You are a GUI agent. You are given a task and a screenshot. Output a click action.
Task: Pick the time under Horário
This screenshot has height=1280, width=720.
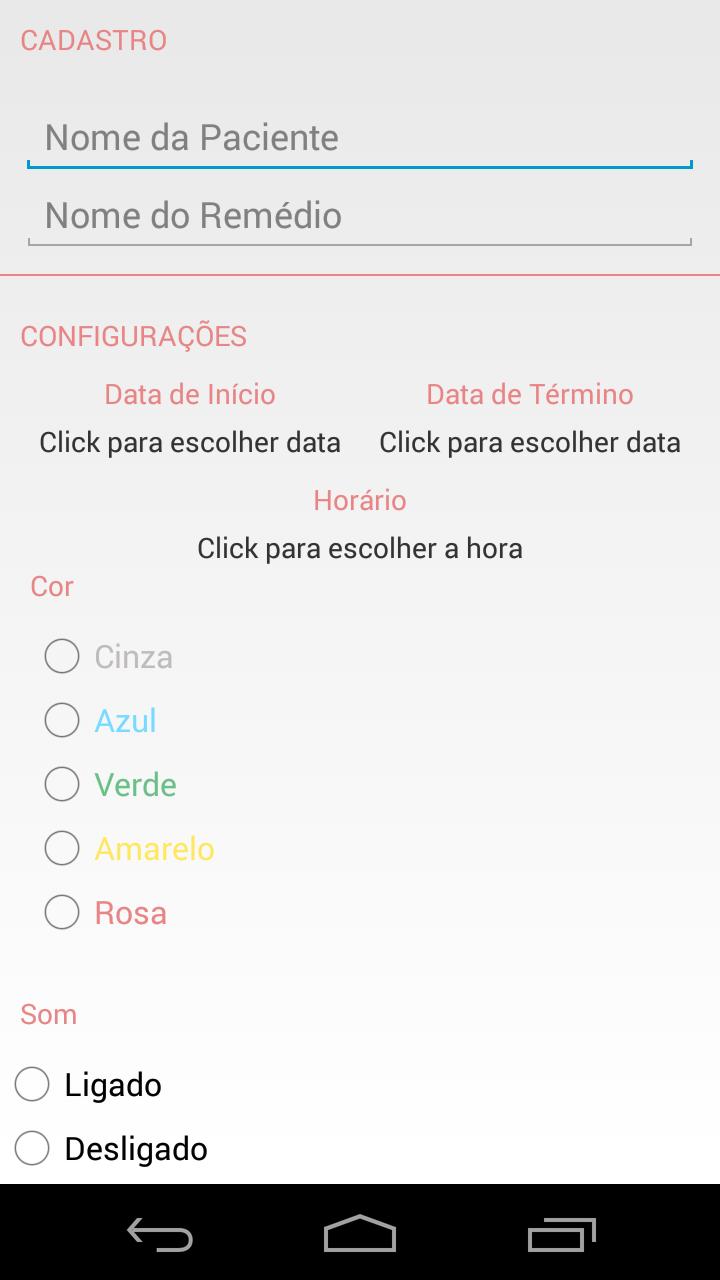[x=360, y=548]
